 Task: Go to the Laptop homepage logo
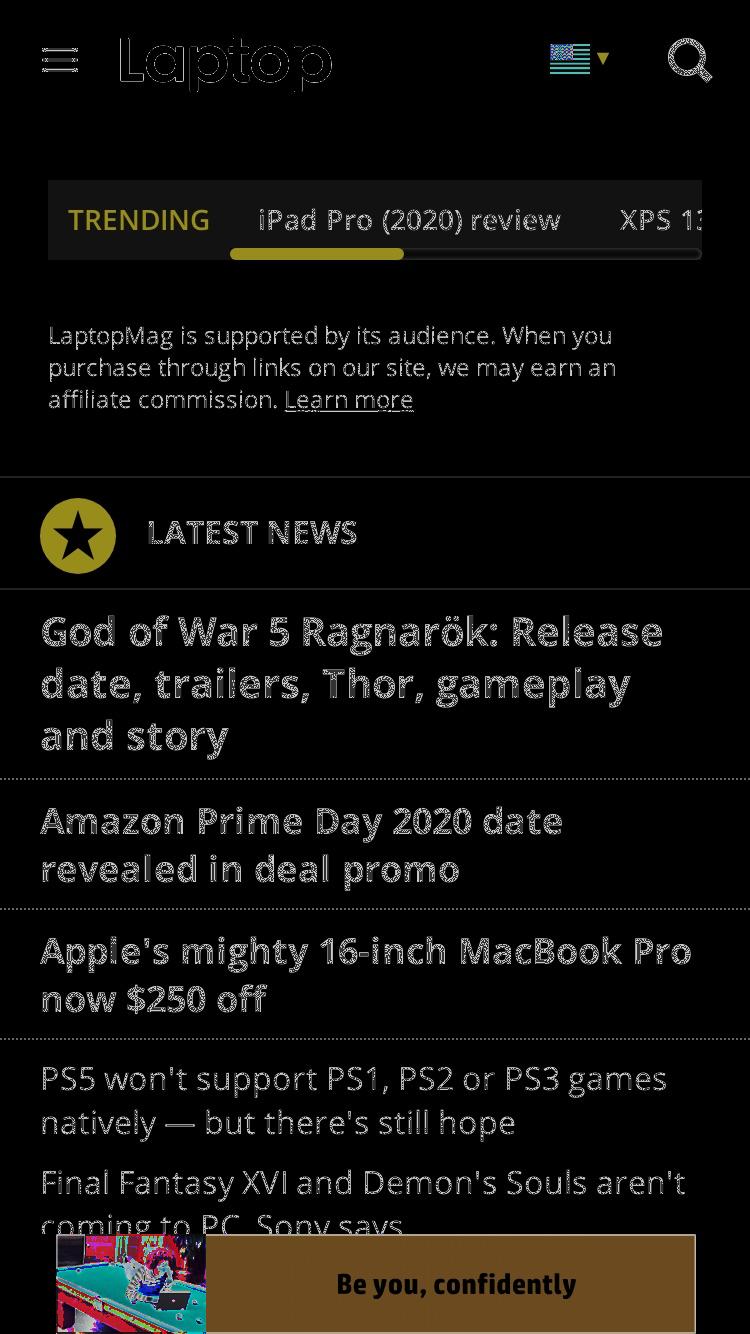(x=225, y=63)
